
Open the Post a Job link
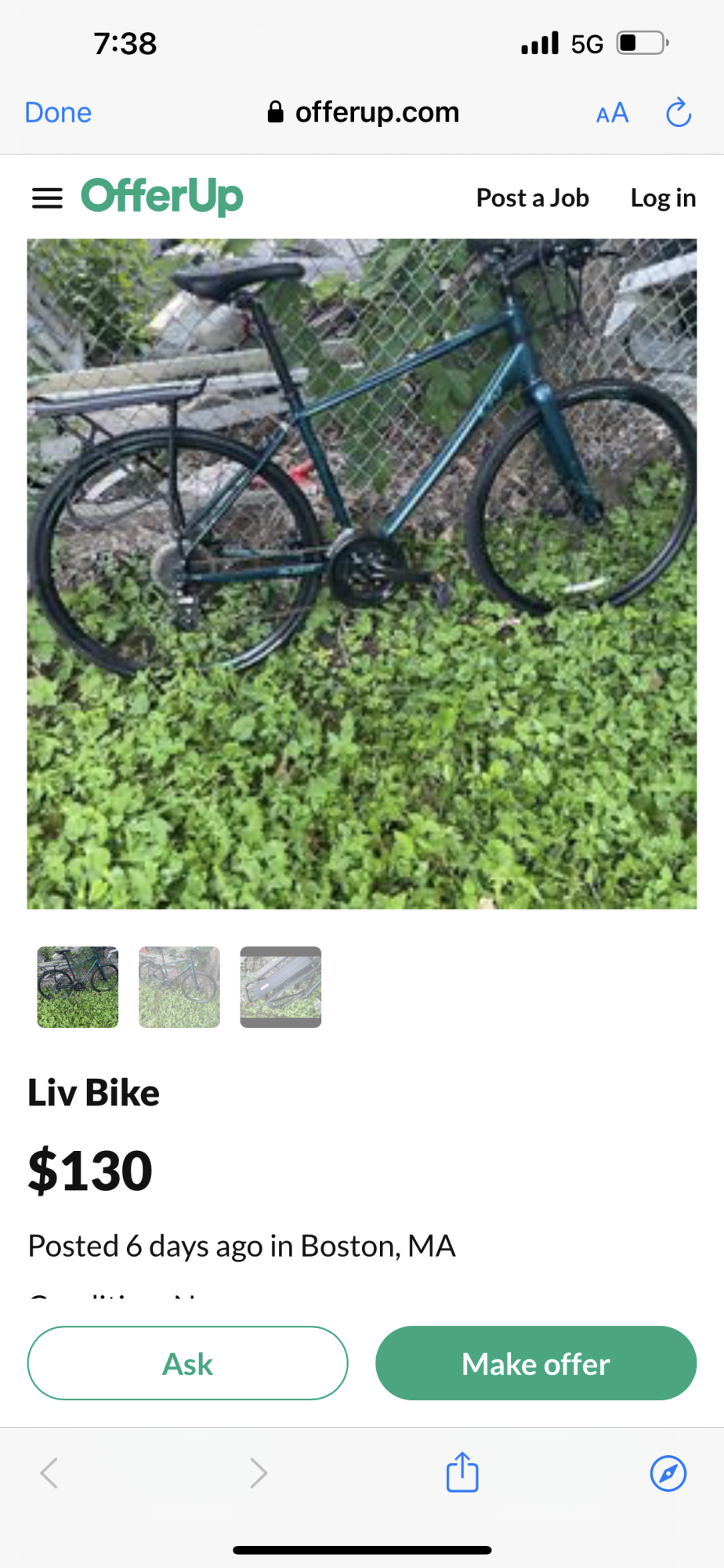click(532, 198)
